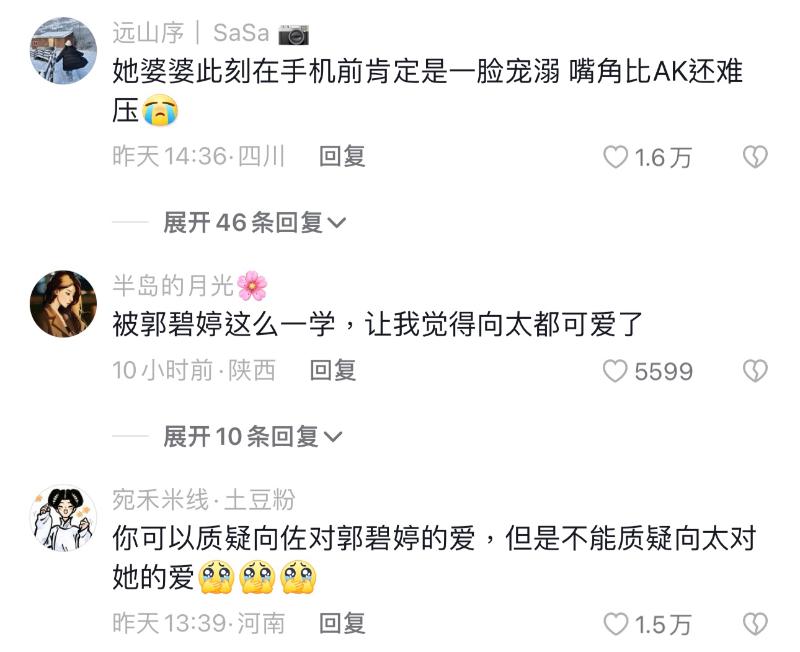This screenshot has width=800, height=652.
Task: Dislike 宛禾米线's comment
Action: coord(755,625)
